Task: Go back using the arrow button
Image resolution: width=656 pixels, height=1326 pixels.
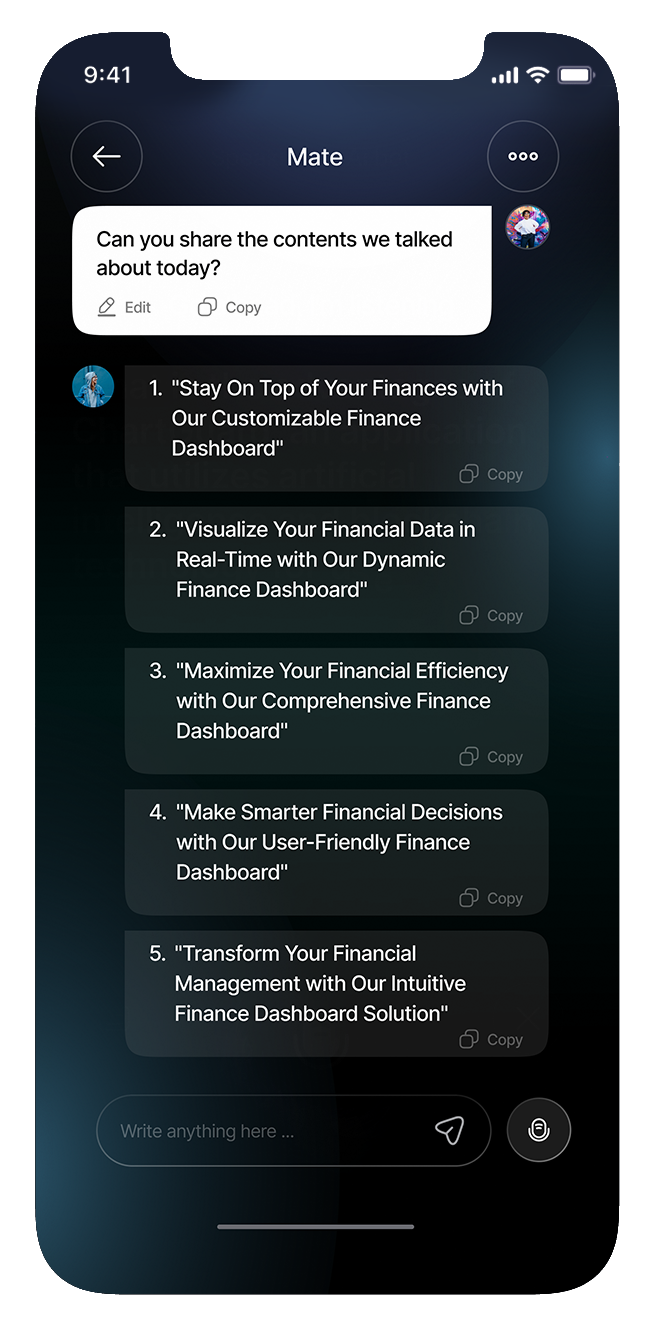Action: pyautogui.click(x=107, y=157)
